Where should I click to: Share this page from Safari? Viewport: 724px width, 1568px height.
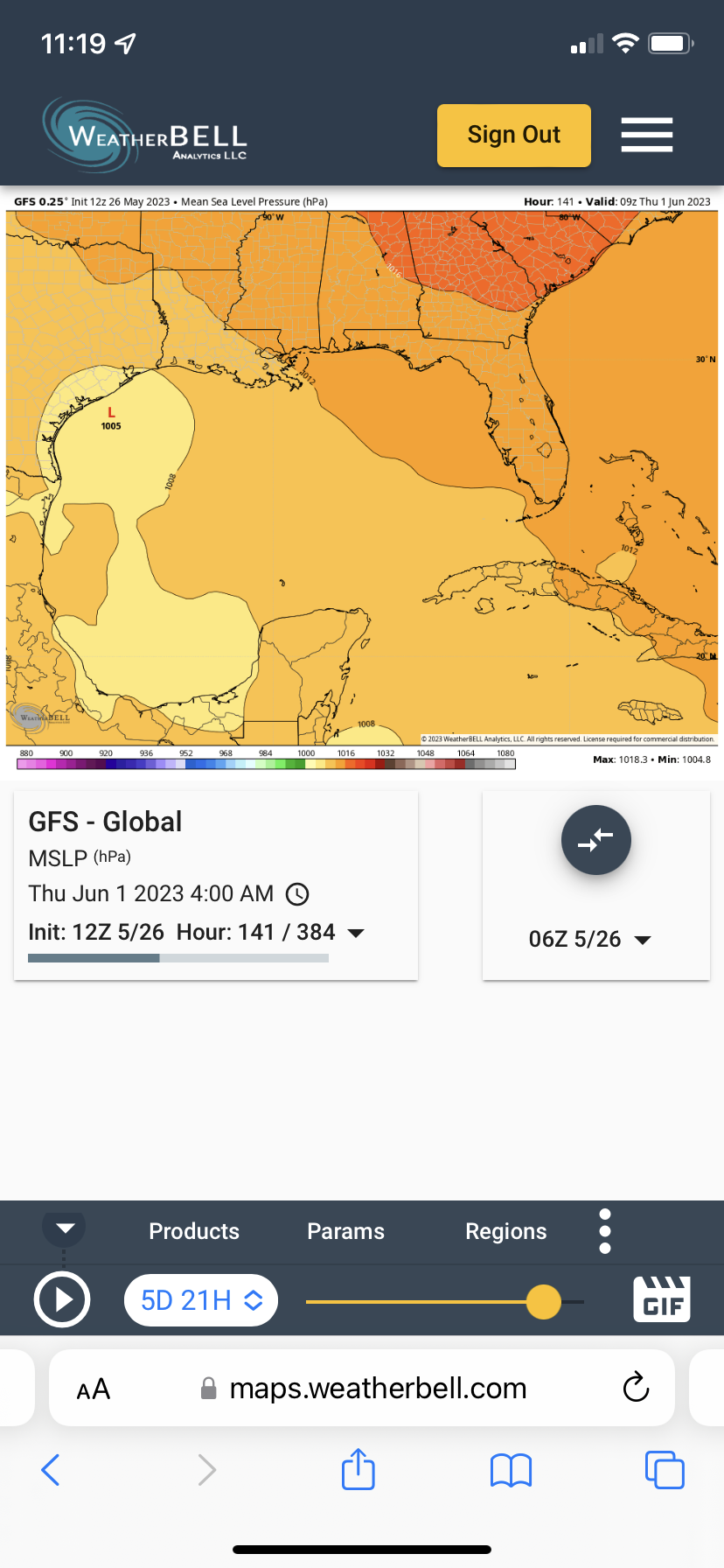(x=359, y=1469)
